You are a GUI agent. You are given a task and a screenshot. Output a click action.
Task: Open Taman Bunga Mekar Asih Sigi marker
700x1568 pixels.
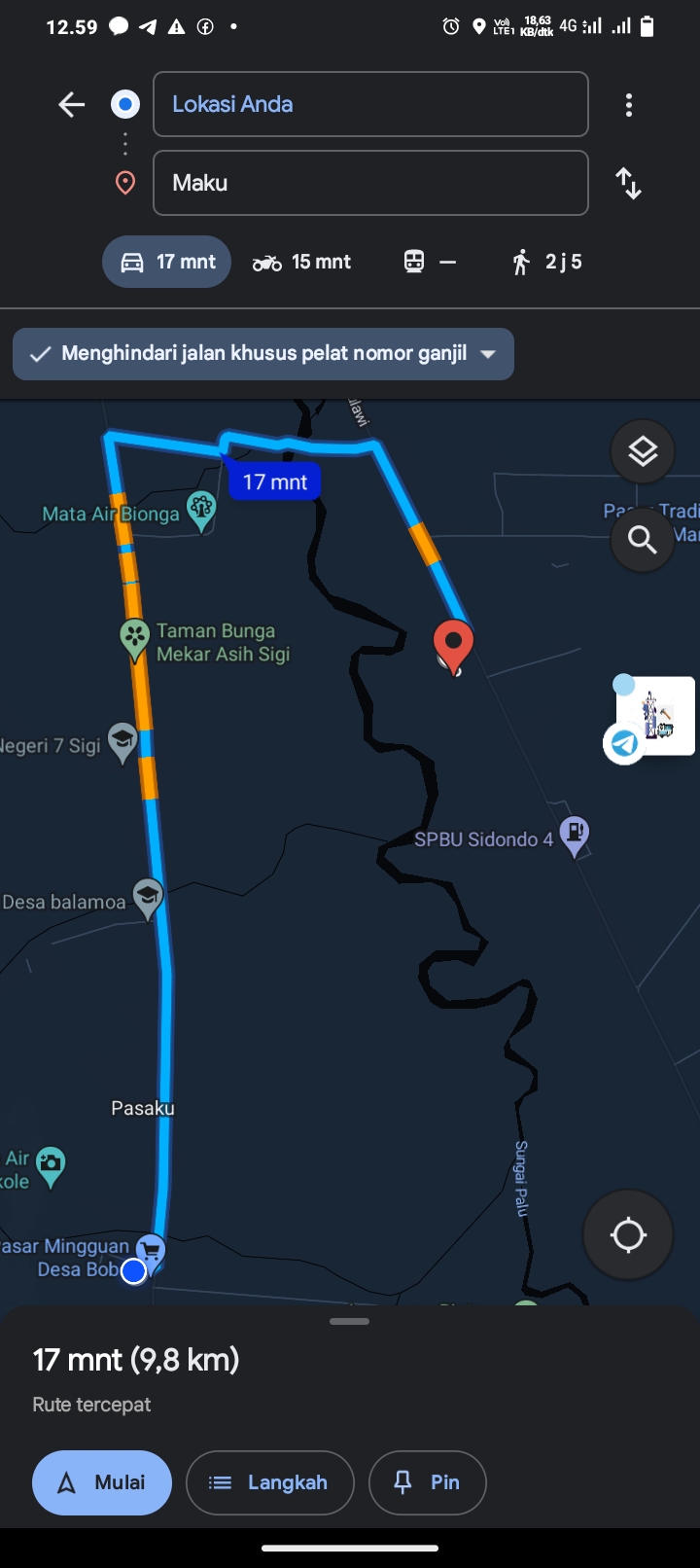(134, 638)
